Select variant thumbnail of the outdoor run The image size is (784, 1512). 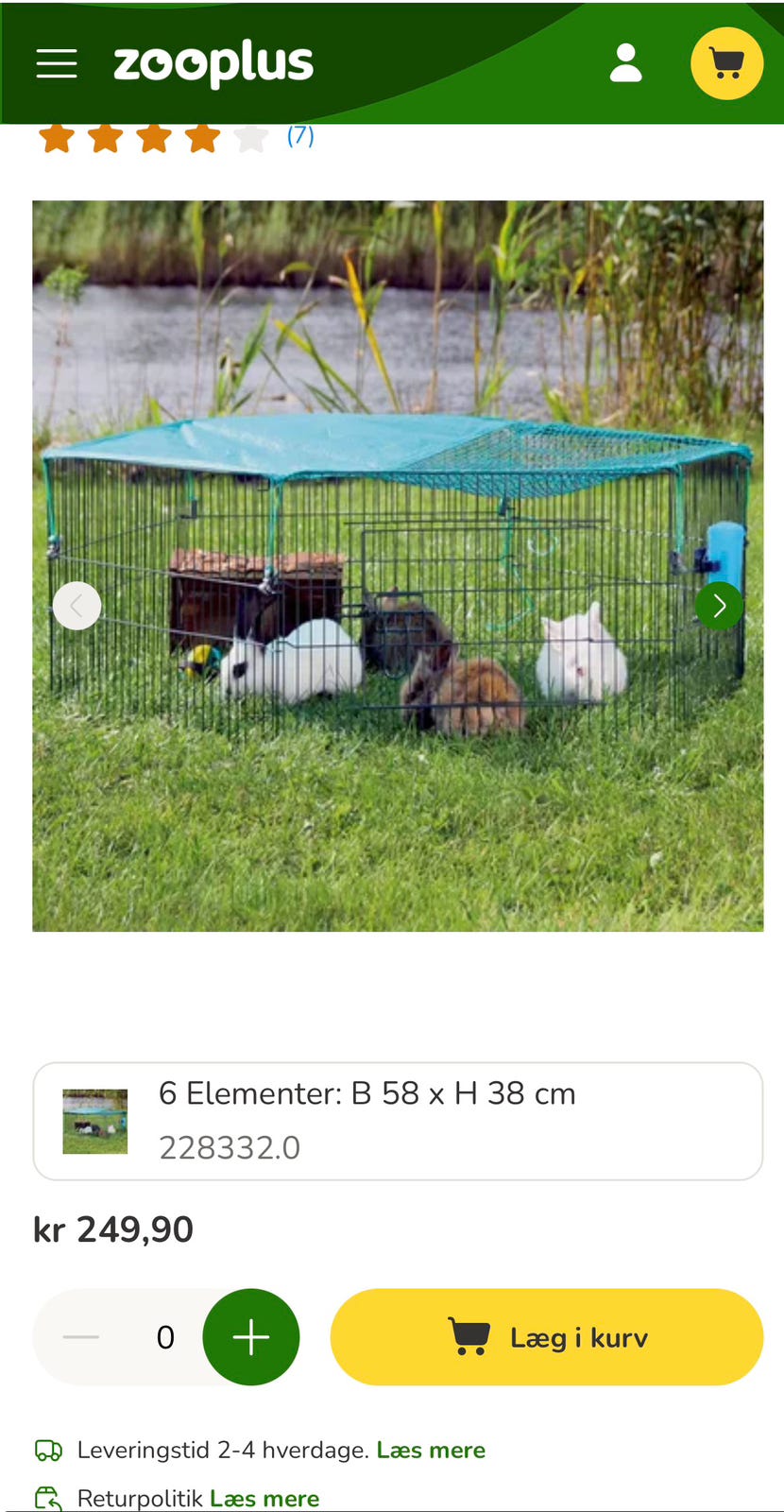click(95, 1121)
